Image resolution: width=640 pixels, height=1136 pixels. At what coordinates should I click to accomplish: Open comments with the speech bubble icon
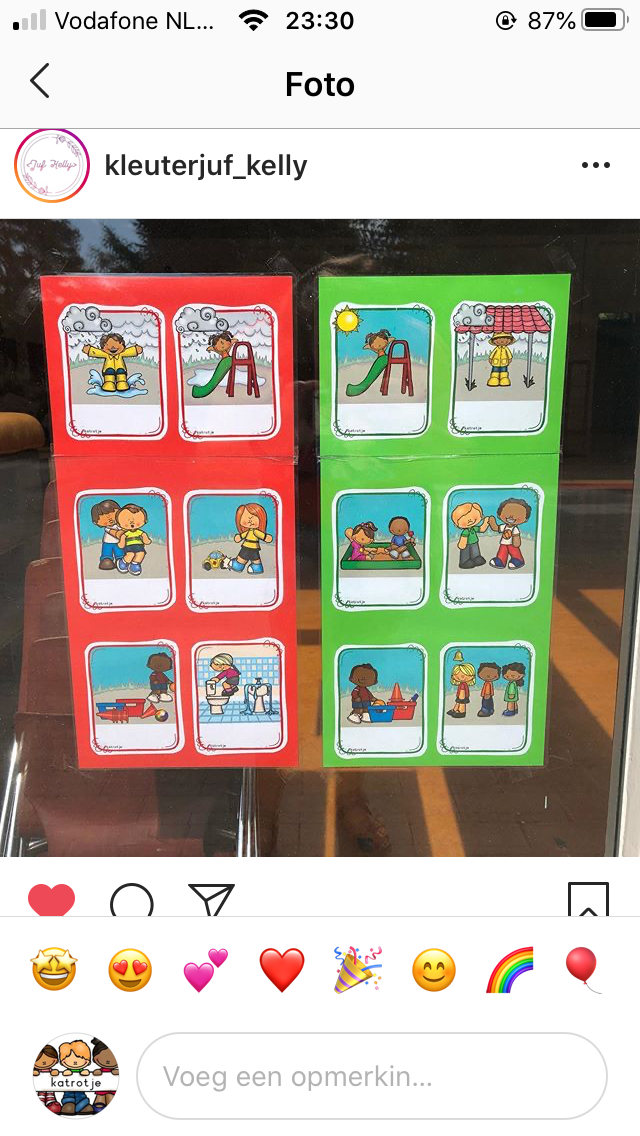[x=132, y=902]
